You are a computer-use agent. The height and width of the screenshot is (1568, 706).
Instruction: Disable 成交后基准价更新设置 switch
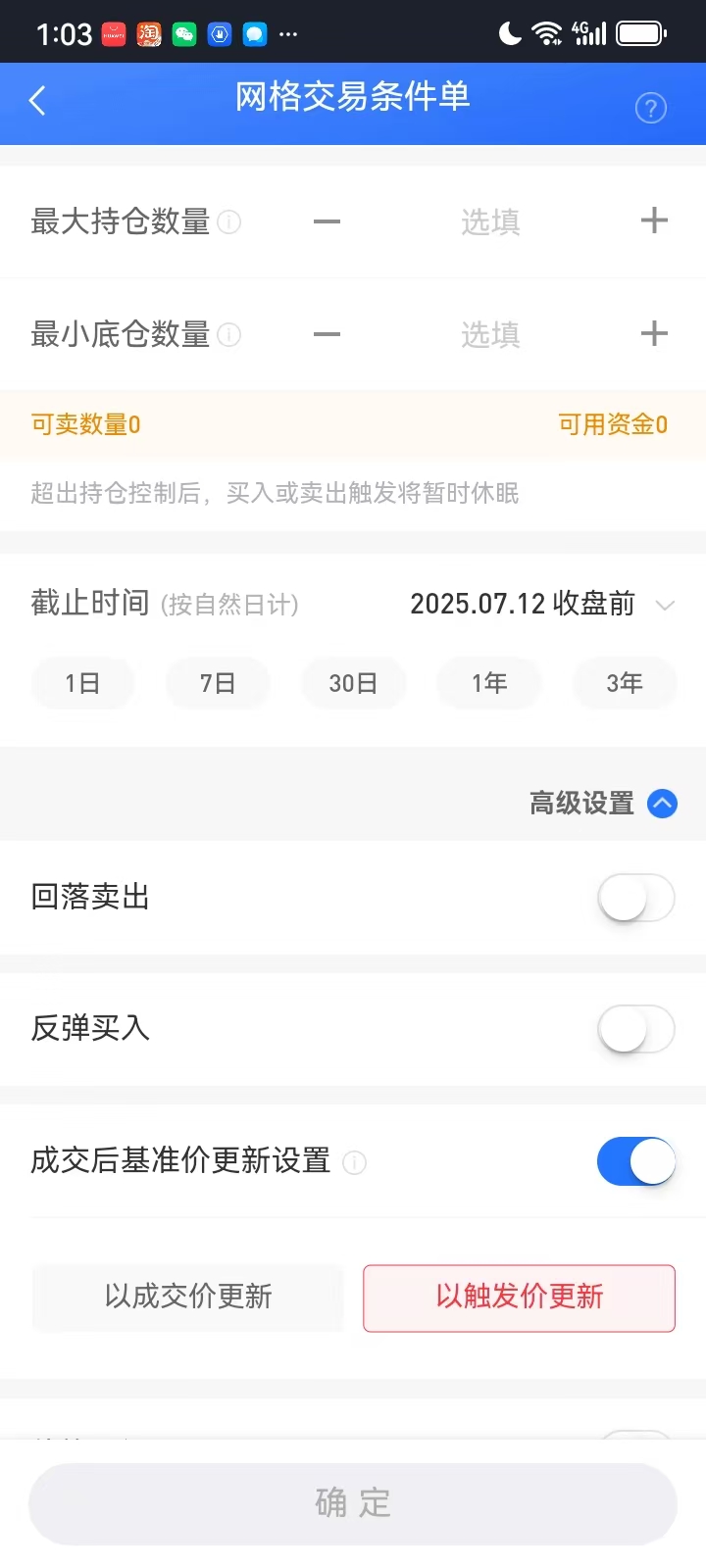[636, 1161]
